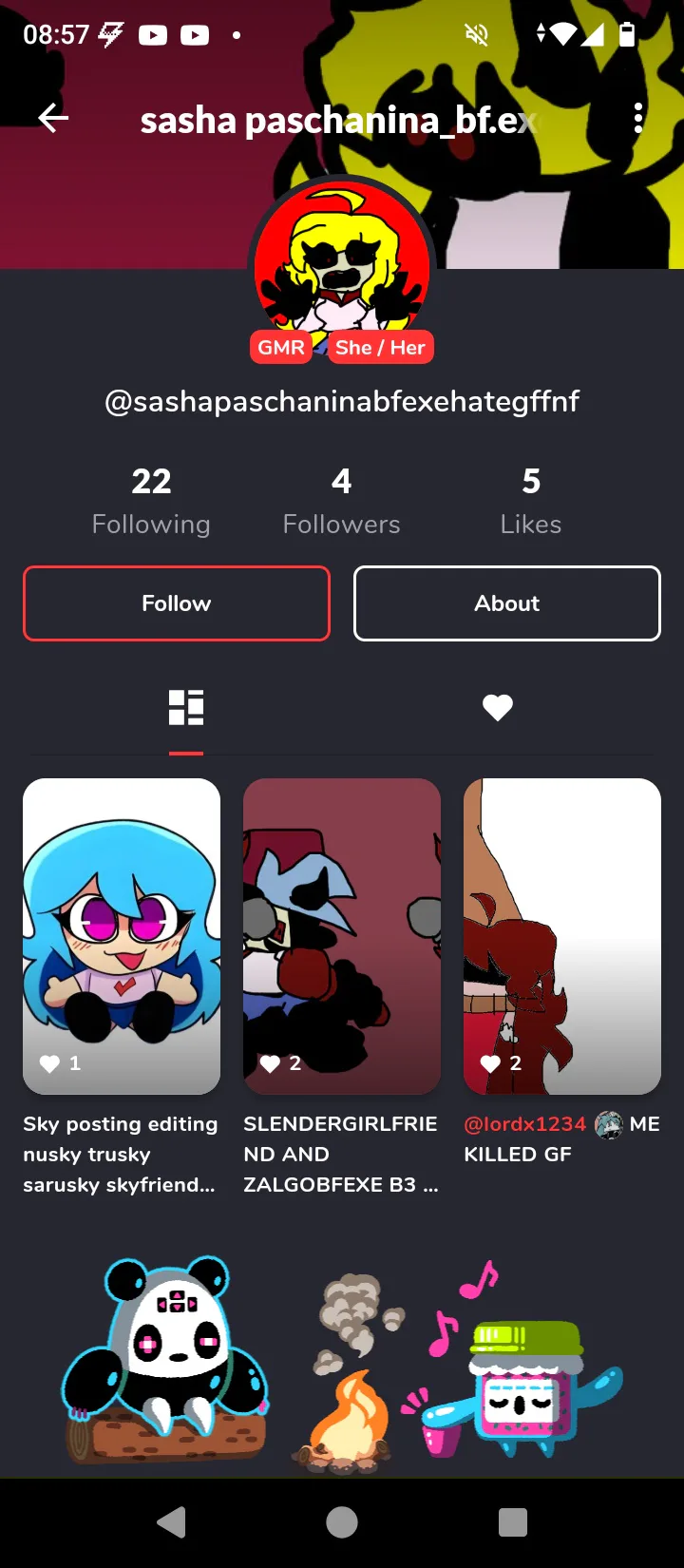Open the @lordx1234 mention link
The height and width of the screenshot is (1568, 684).
[x=525, y=1124]
